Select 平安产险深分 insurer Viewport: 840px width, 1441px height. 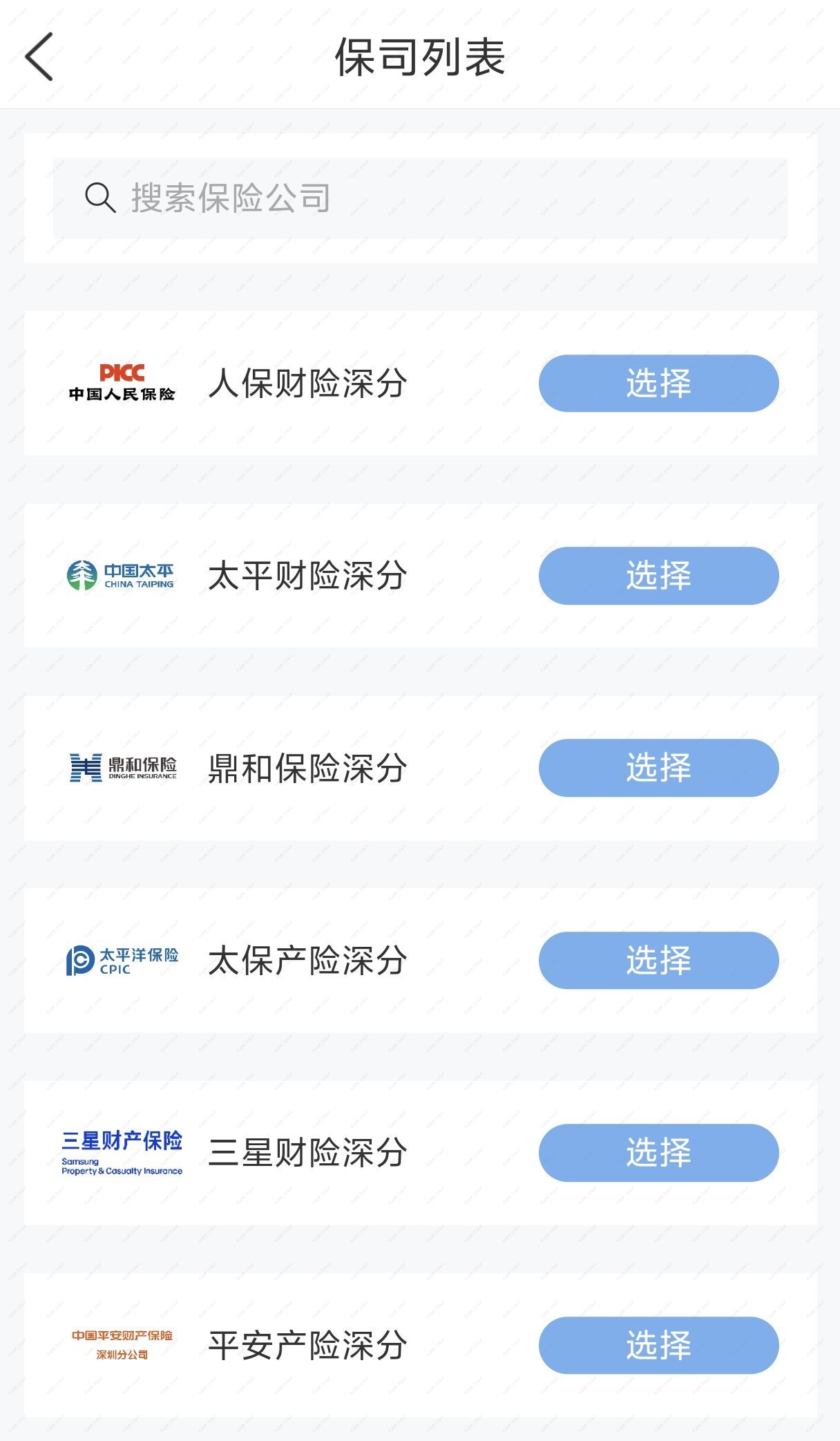pyautogui.click(x=658, y=1345)
